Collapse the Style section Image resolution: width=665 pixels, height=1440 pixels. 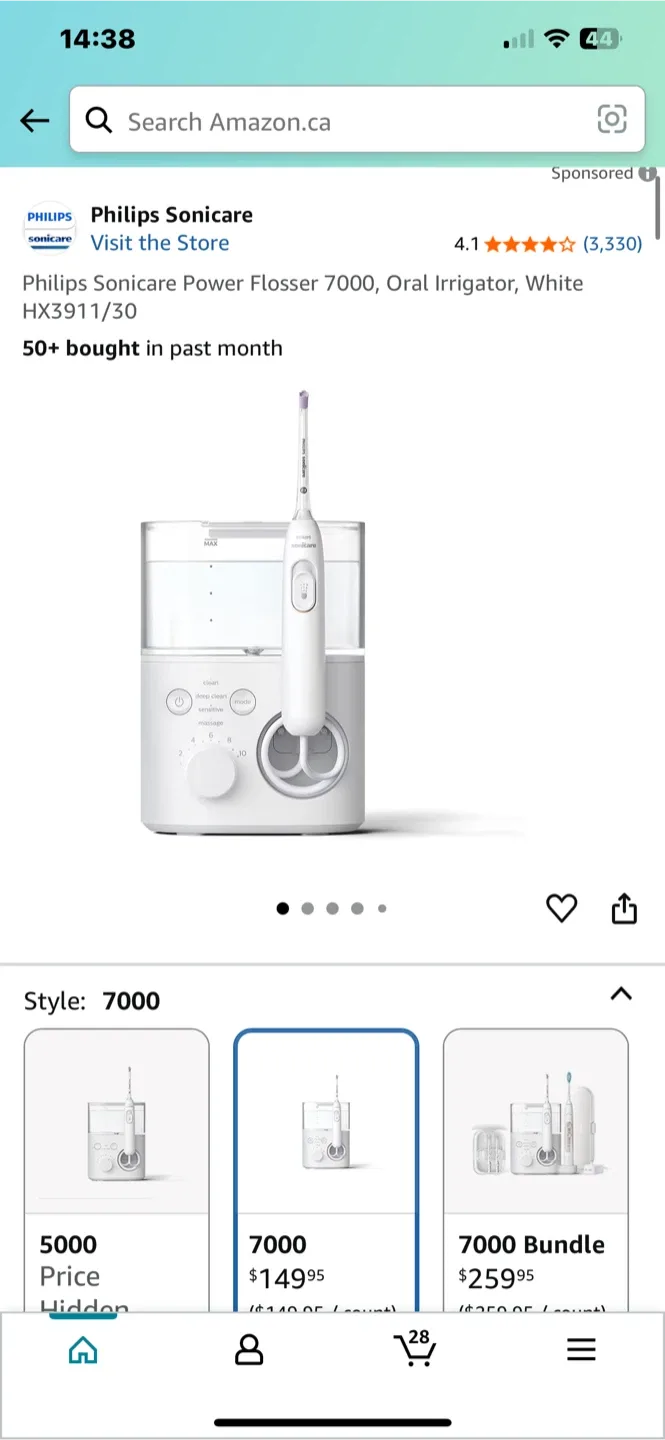coord(621,994)
